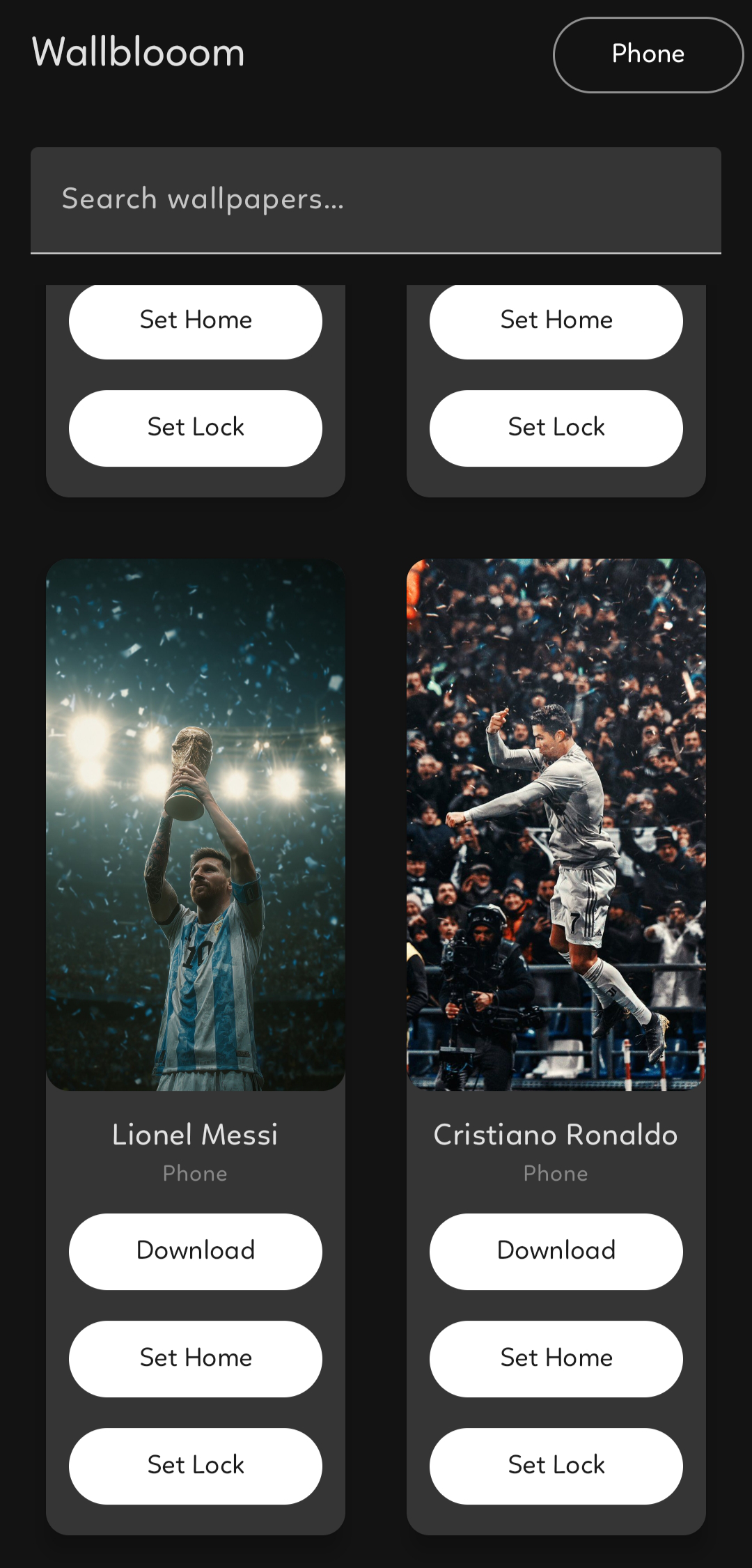Click Set Home on the top-left card

click(x=195, y=320)
